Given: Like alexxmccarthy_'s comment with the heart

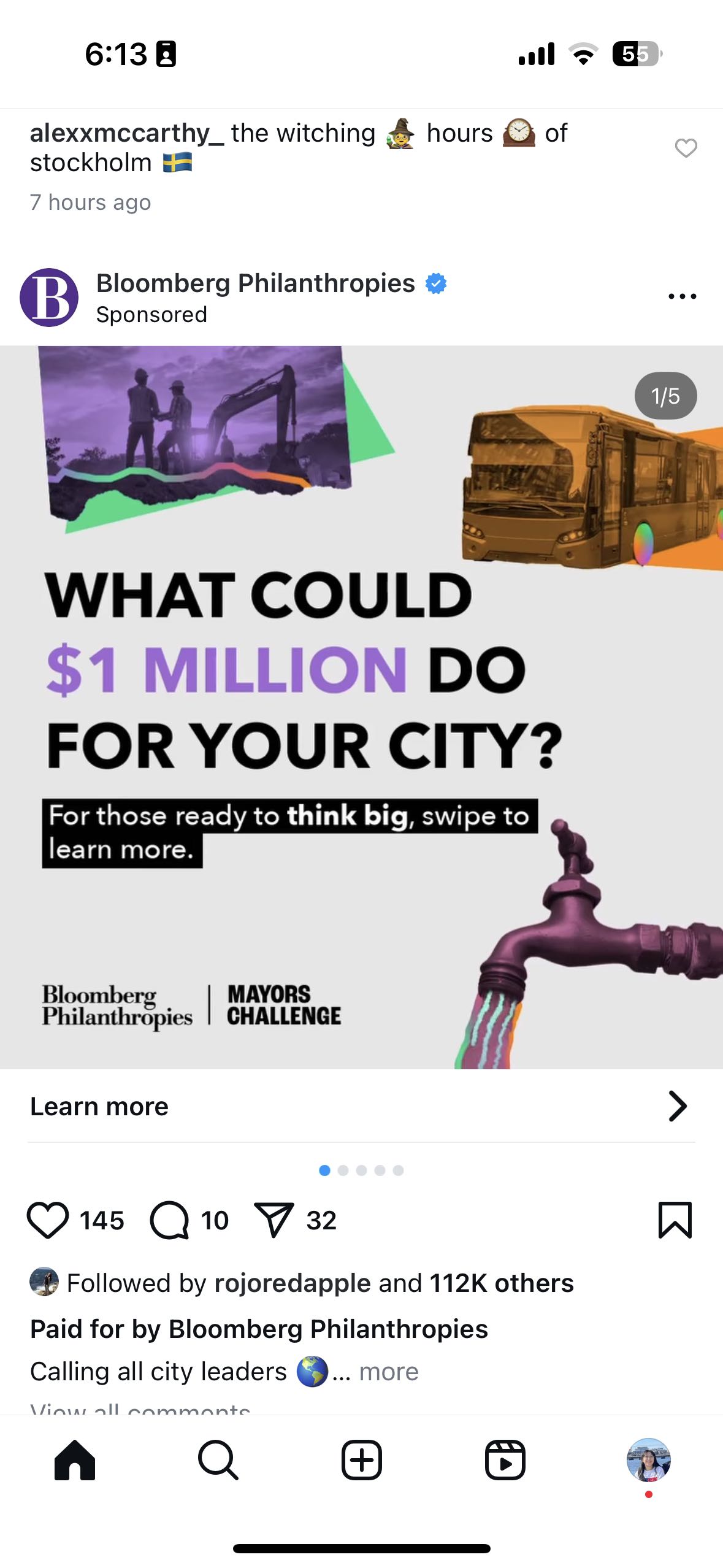Looking at the screenshot, I should (686, 148).
